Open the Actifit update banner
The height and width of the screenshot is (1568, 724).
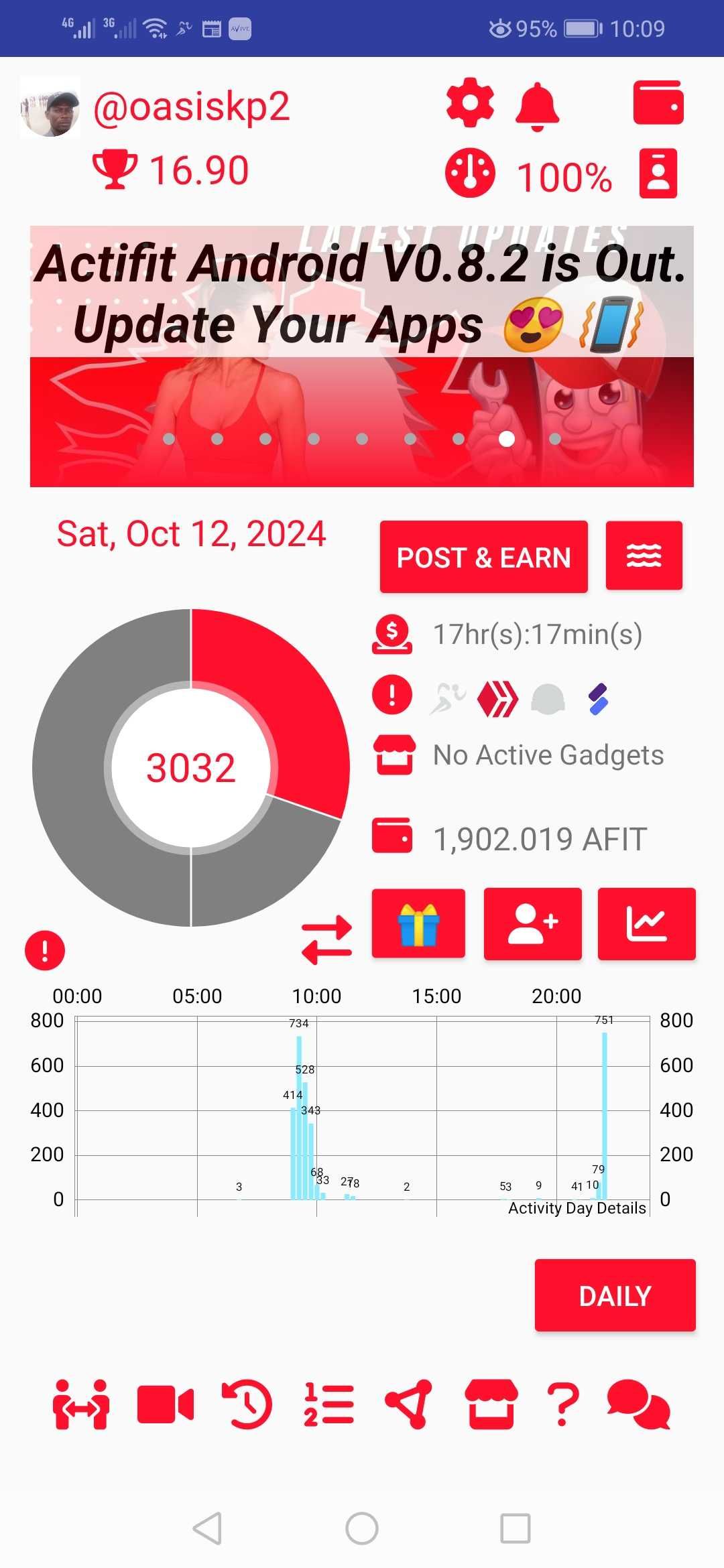pyautogui.click(x=362, y=356)
